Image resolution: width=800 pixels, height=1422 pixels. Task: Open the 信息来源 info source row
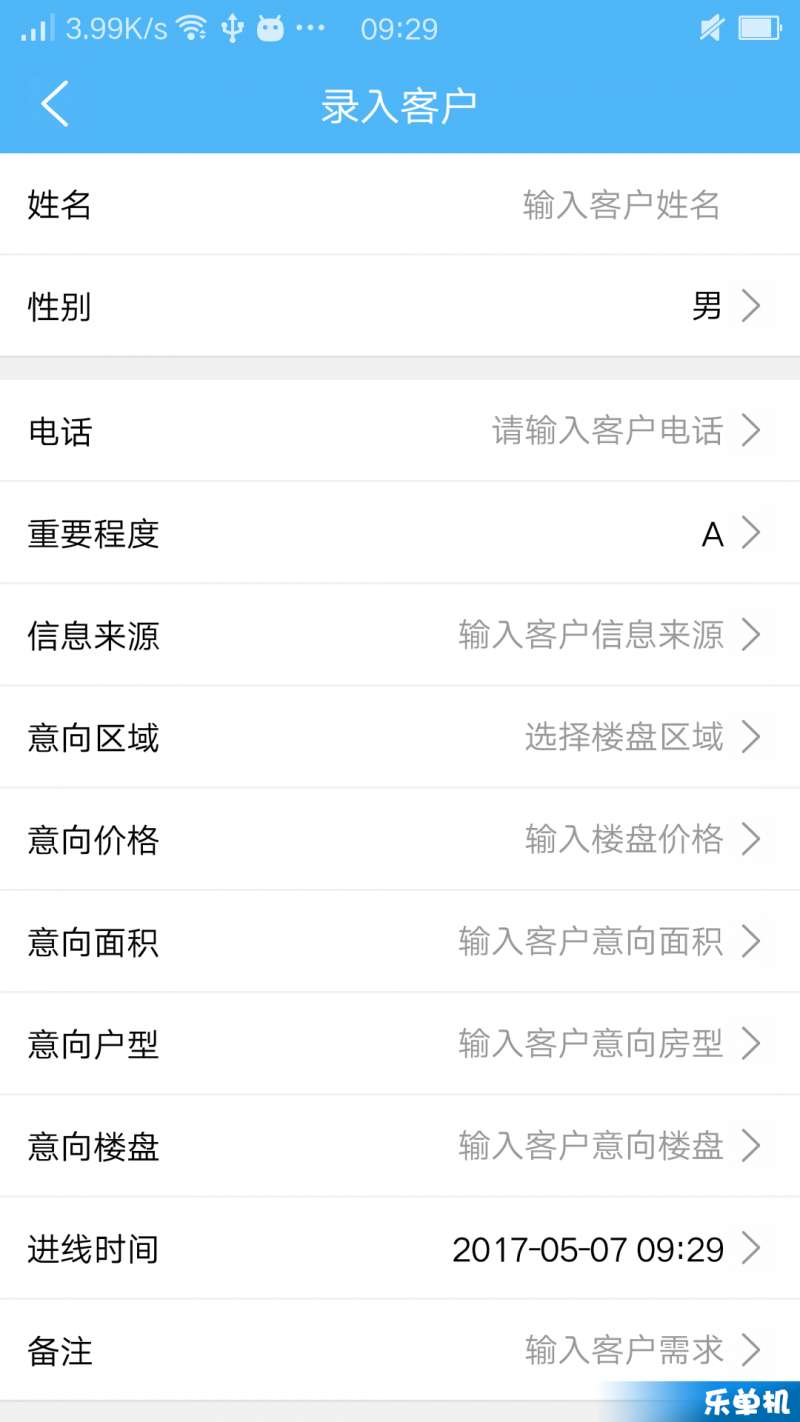[400, 635]
